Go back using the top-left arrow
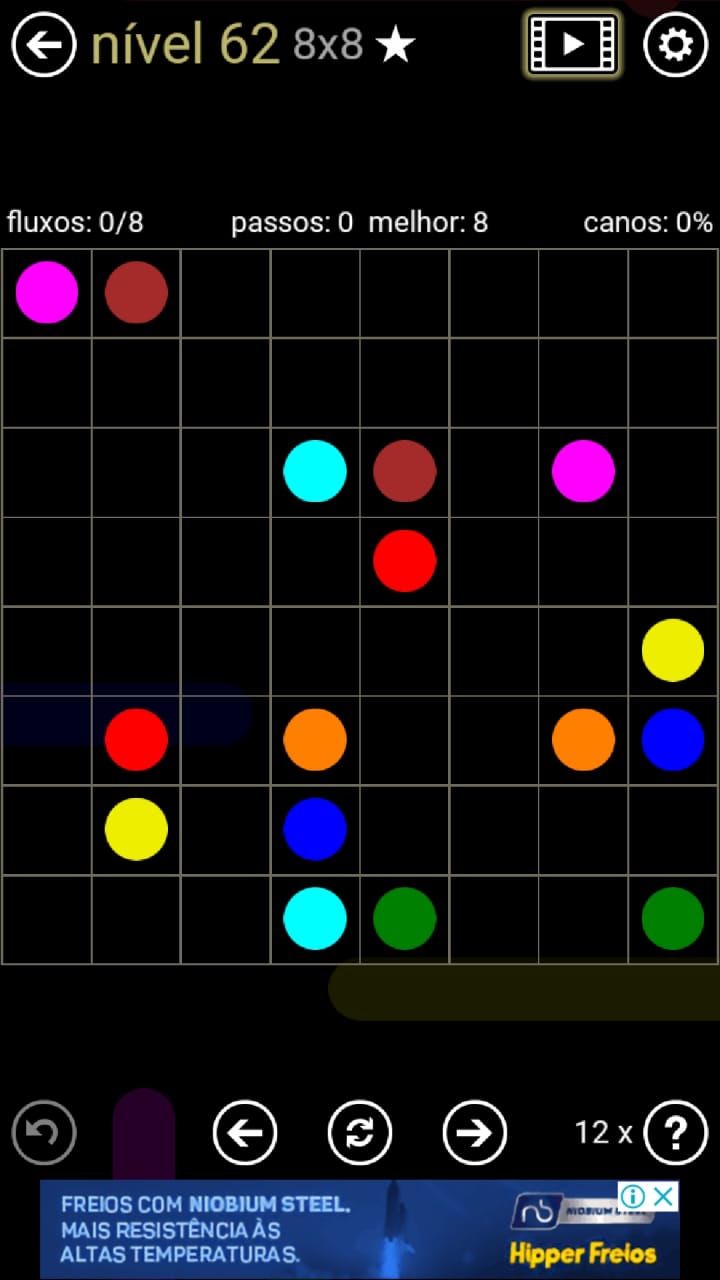 tap(44, 44)
